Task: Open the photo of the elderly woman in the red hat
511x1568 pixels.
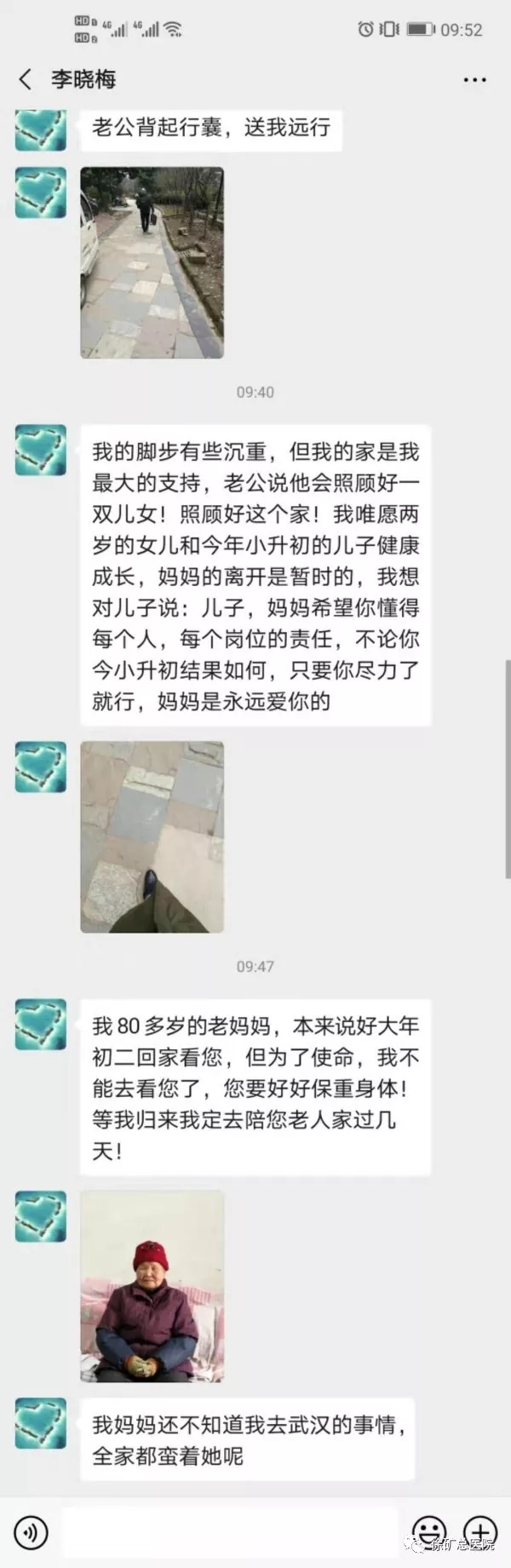Action: [x=152, y=1286]
